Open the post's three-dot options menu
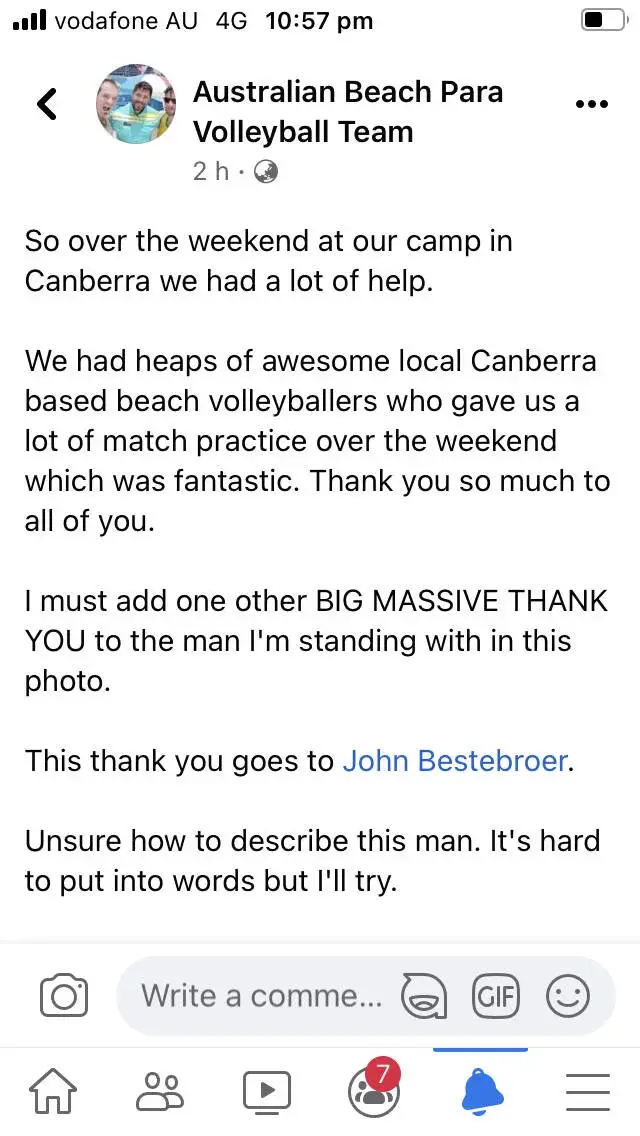Image resolution: width=640 pixels, height=1136 pixels. (x=592, y=104)
